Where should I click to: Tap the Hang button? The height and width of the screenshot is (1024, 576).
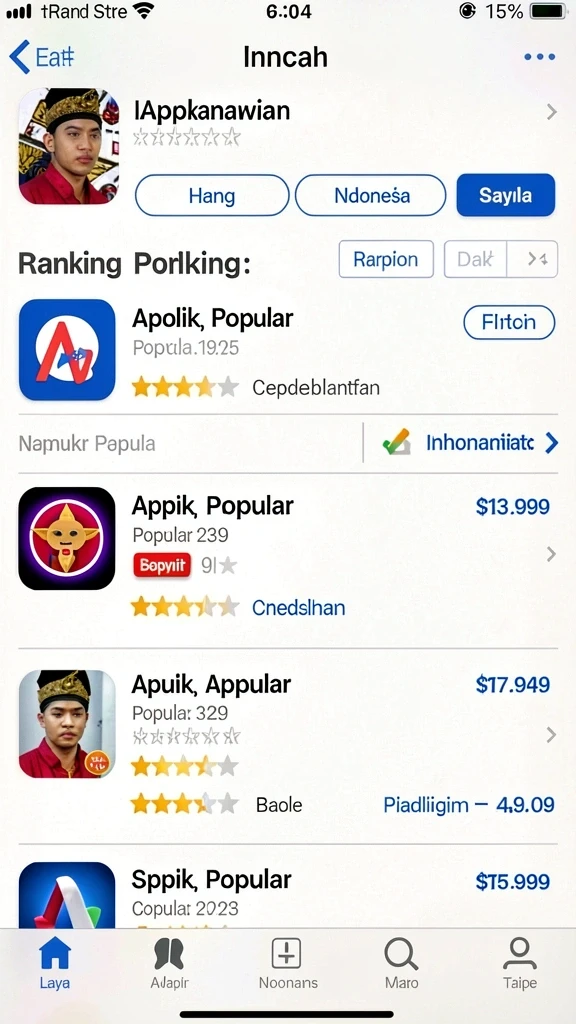[x=212, y=195]
